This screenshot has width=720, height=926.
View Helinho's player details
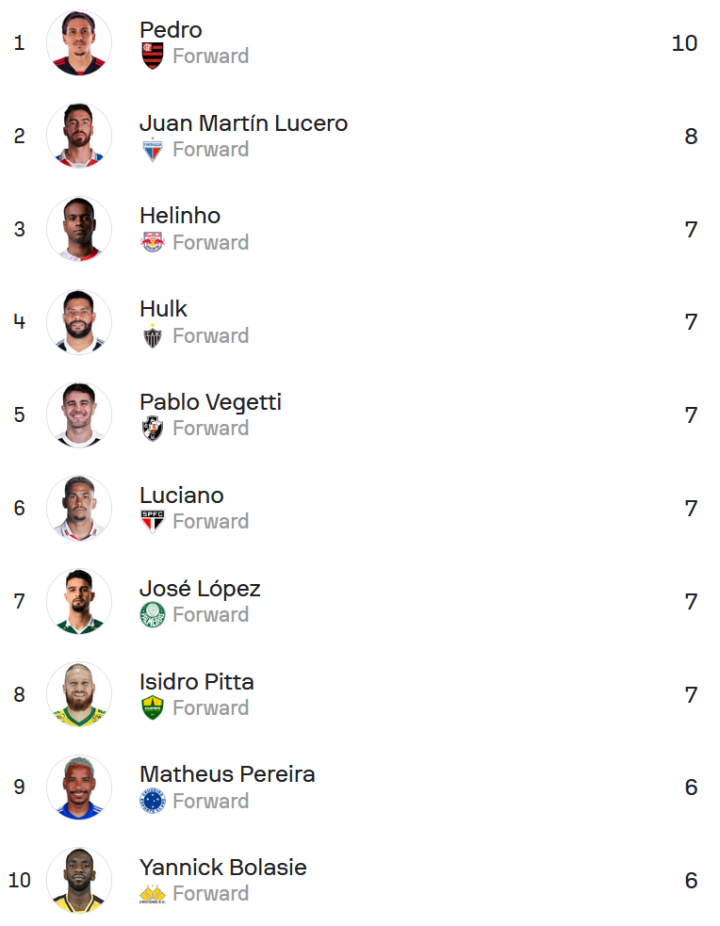point(180,216)
